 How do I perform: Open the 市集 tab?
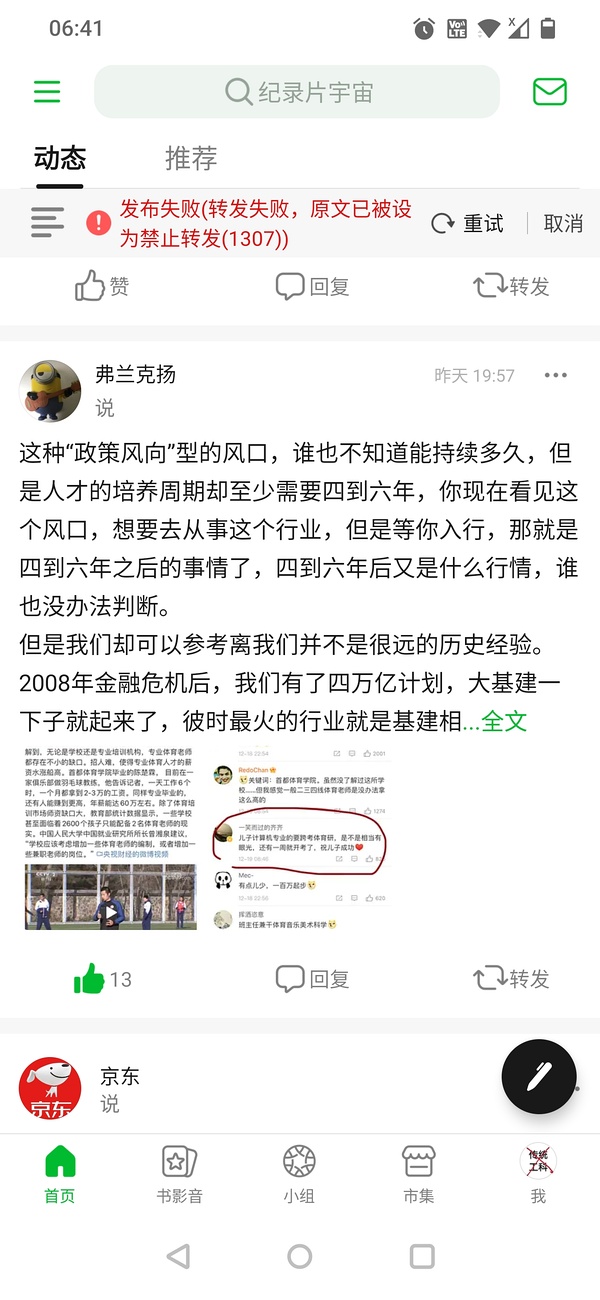(418, 1174)
